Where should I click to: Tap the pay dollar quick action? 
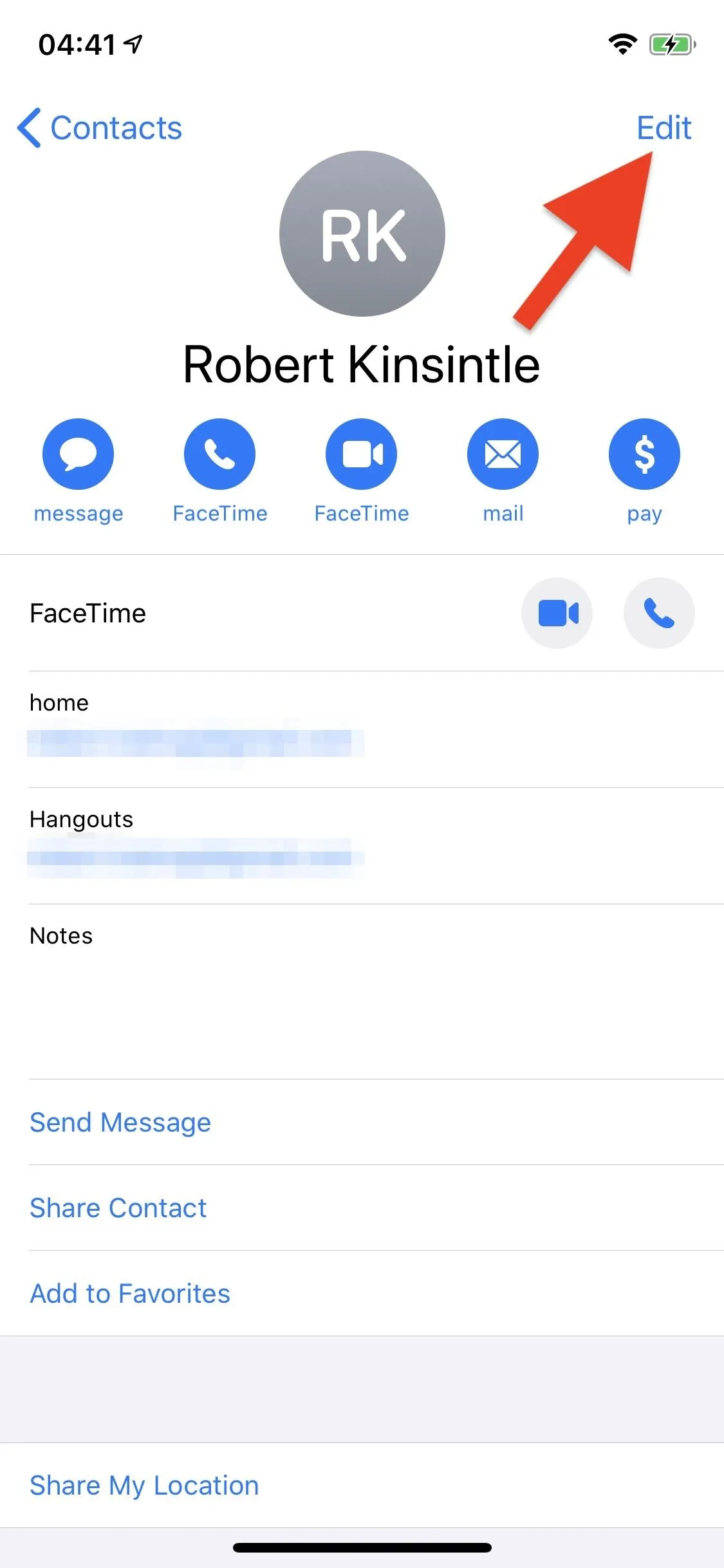pyautogui.click(x=644, y=454)
